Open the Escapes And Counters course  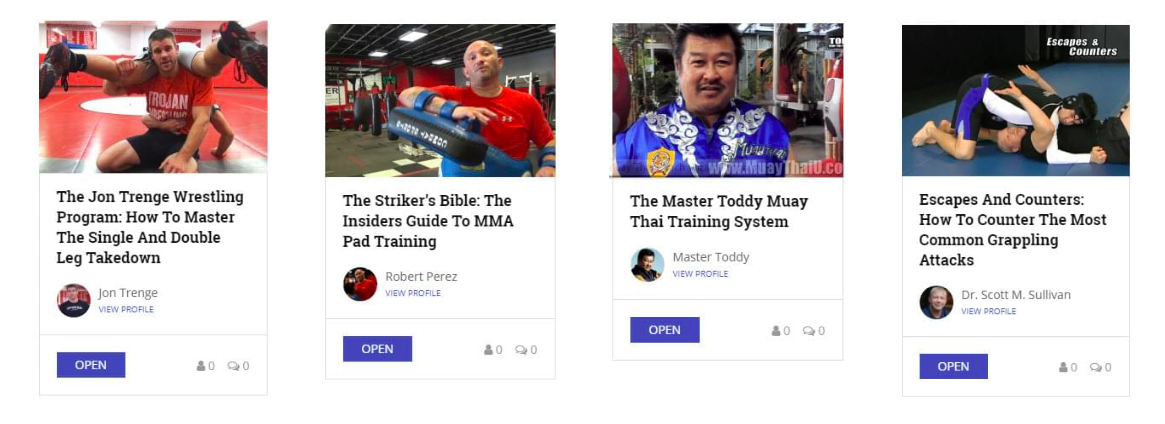click(x=953, y=367)
